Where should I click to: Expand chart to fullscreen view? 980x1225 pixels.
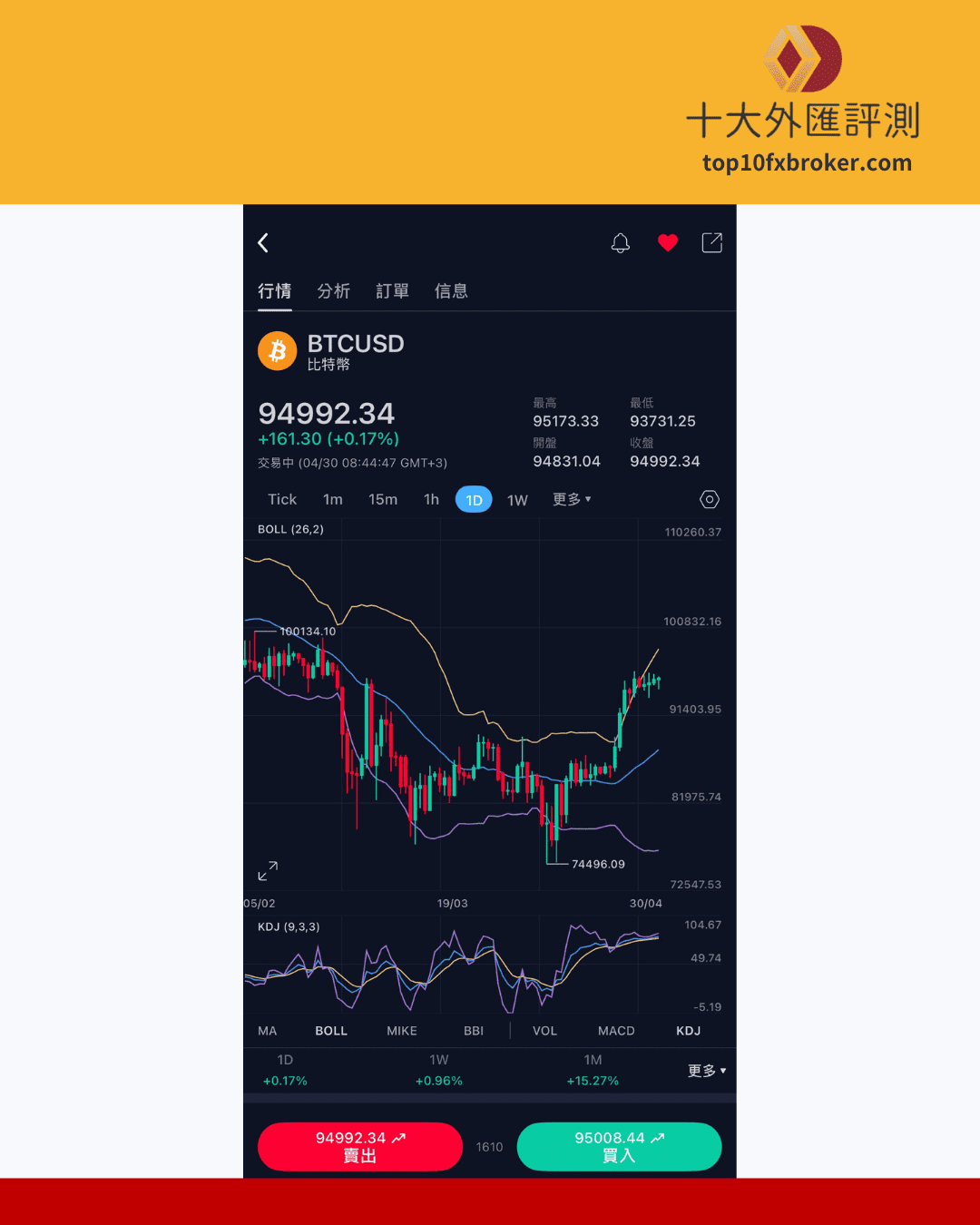[267, 870]
